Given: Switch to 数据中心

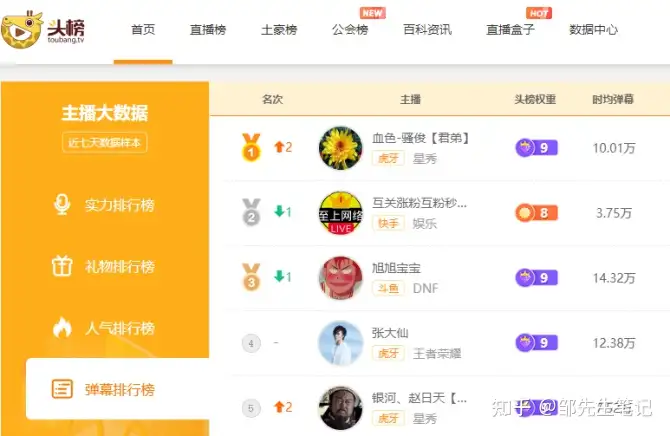Looking at the screenshot, I should (593, 30).
